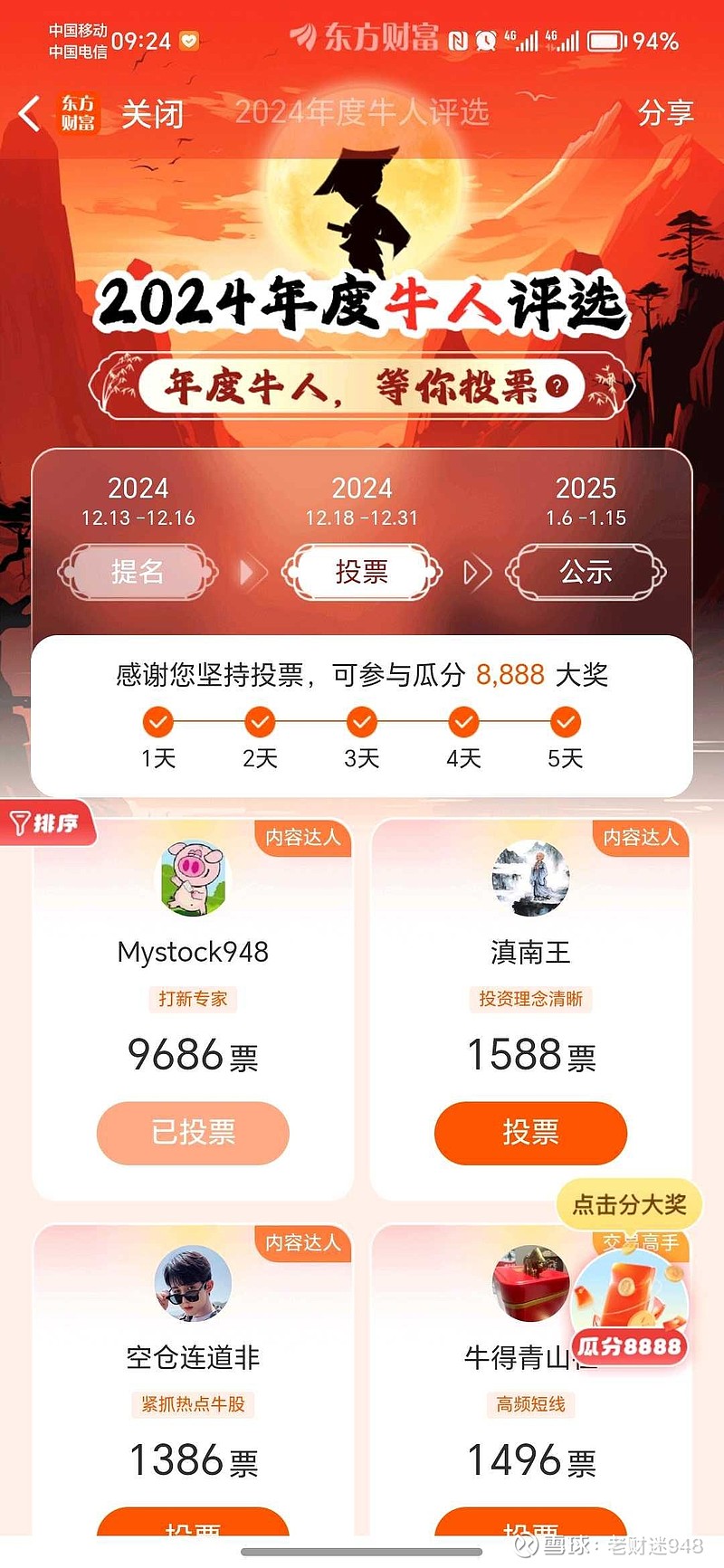Viewport: 724px width, 1568px height.
Task: Tap the 打新专家 tag under Mystock948
Action: tap(192, 1000)
